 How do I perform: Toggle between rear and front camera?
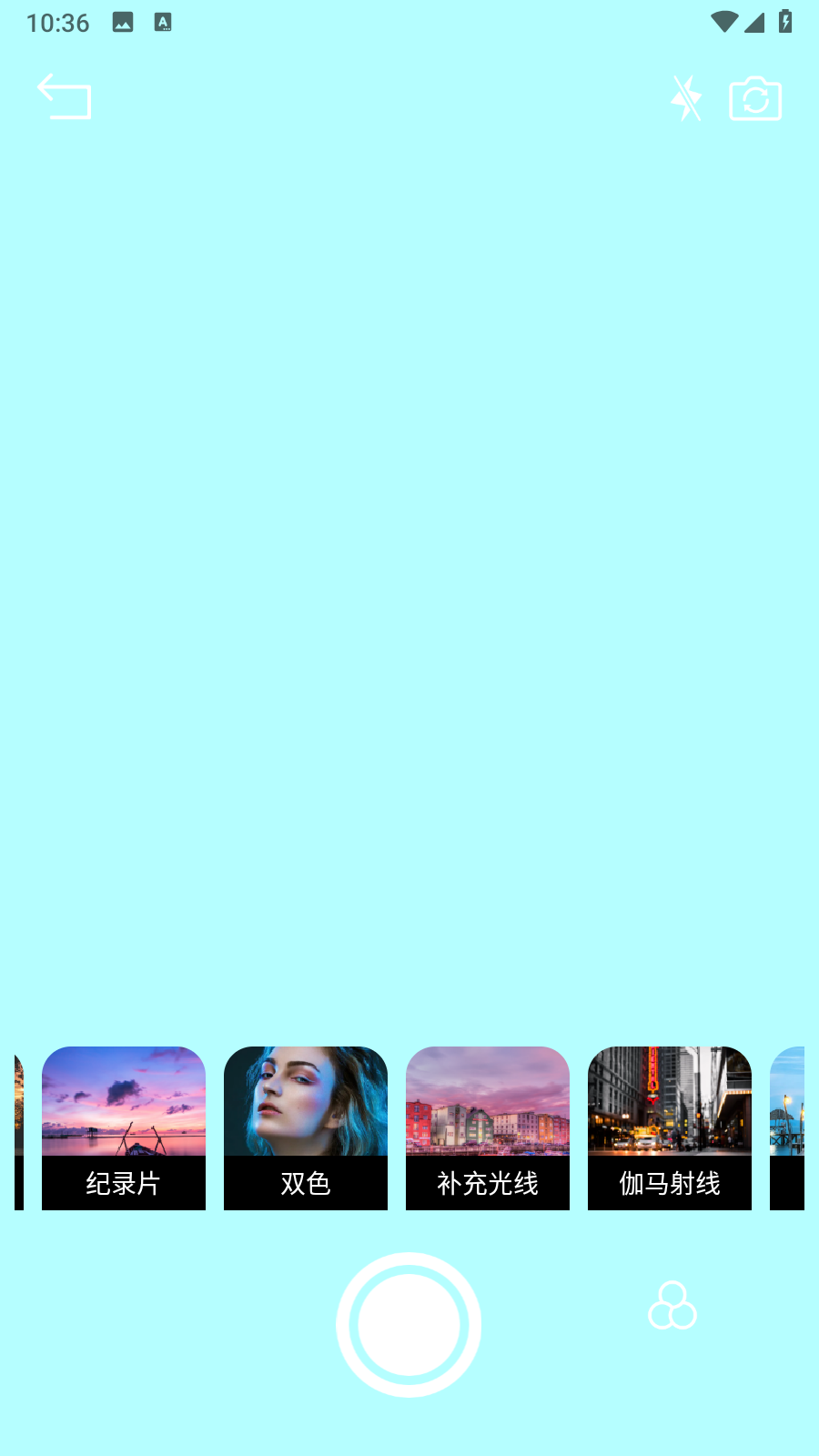pyautogui.click(x=755, y=98)
